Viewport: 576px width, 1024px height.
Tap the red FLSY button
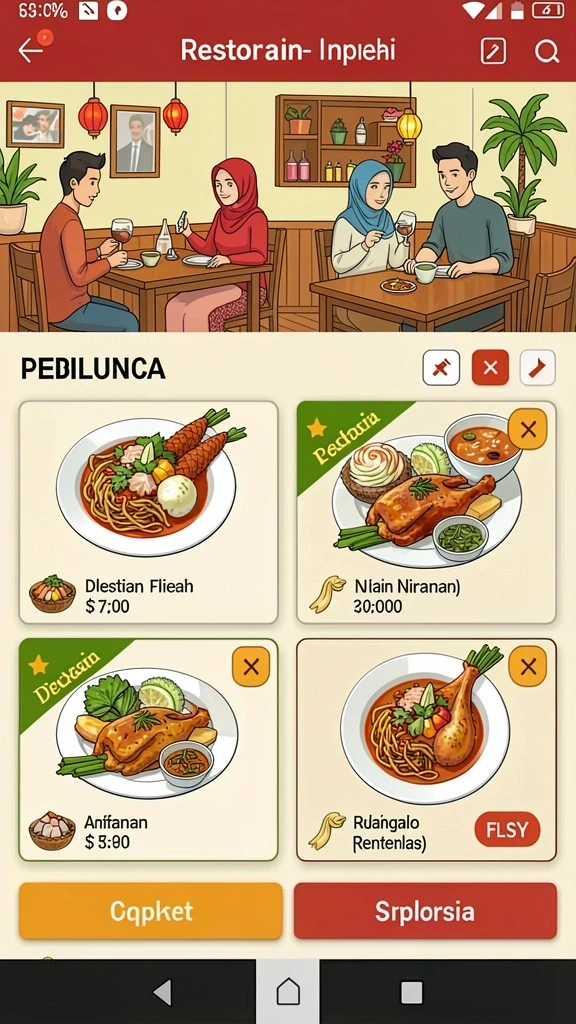click(507, 829)
